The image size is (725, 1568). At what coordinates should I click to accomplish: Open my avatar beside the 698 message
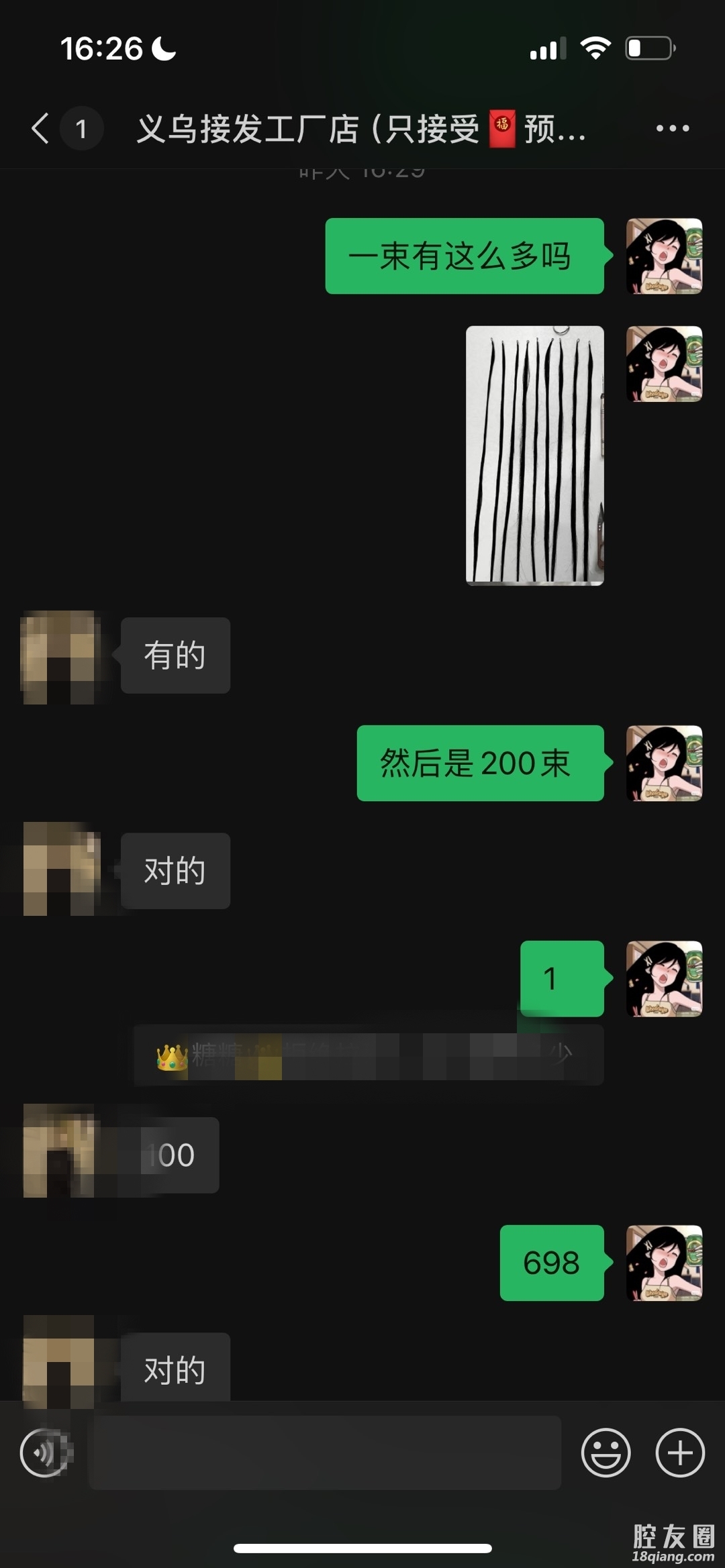pyautogui.click(x=664, y=1263)
